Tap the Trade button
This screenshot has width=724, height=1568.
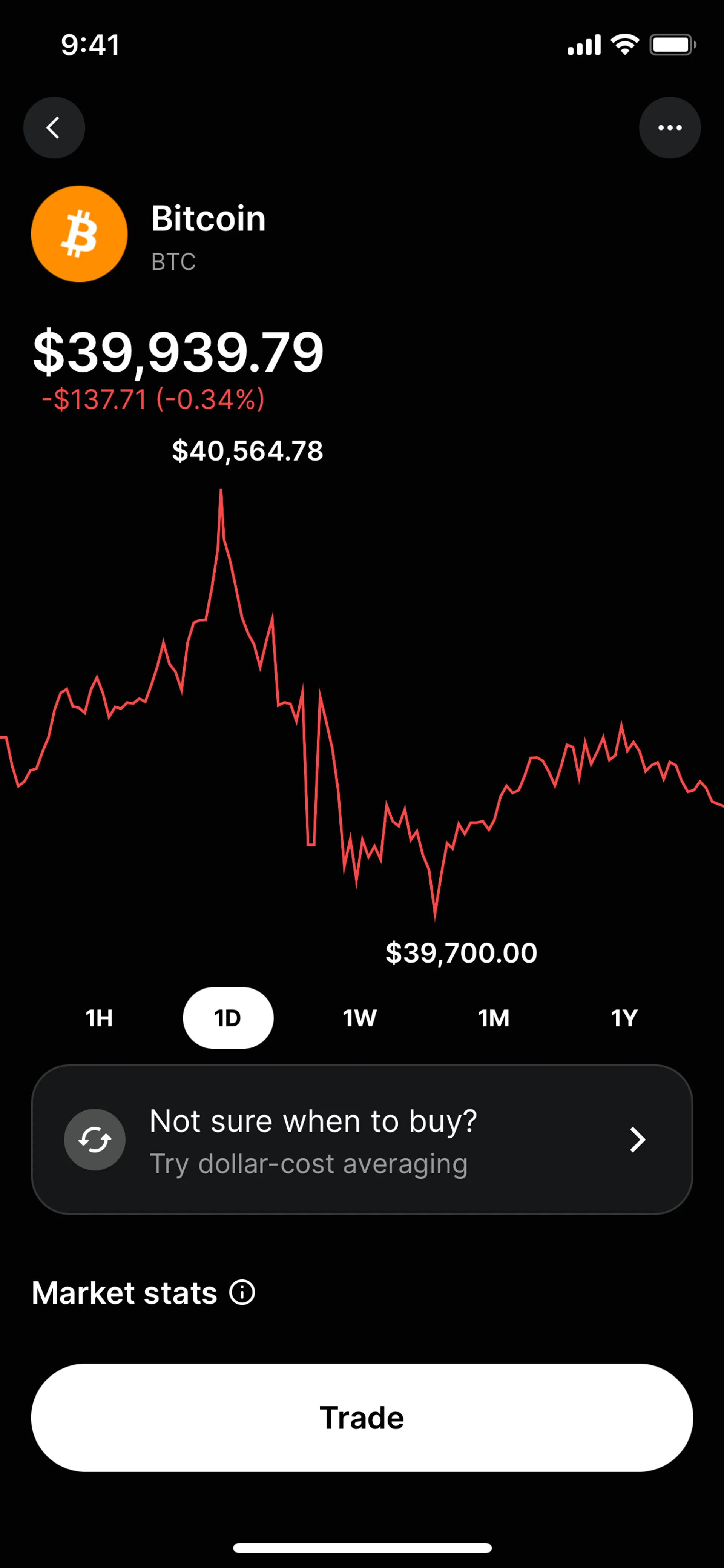point(362,1417)
